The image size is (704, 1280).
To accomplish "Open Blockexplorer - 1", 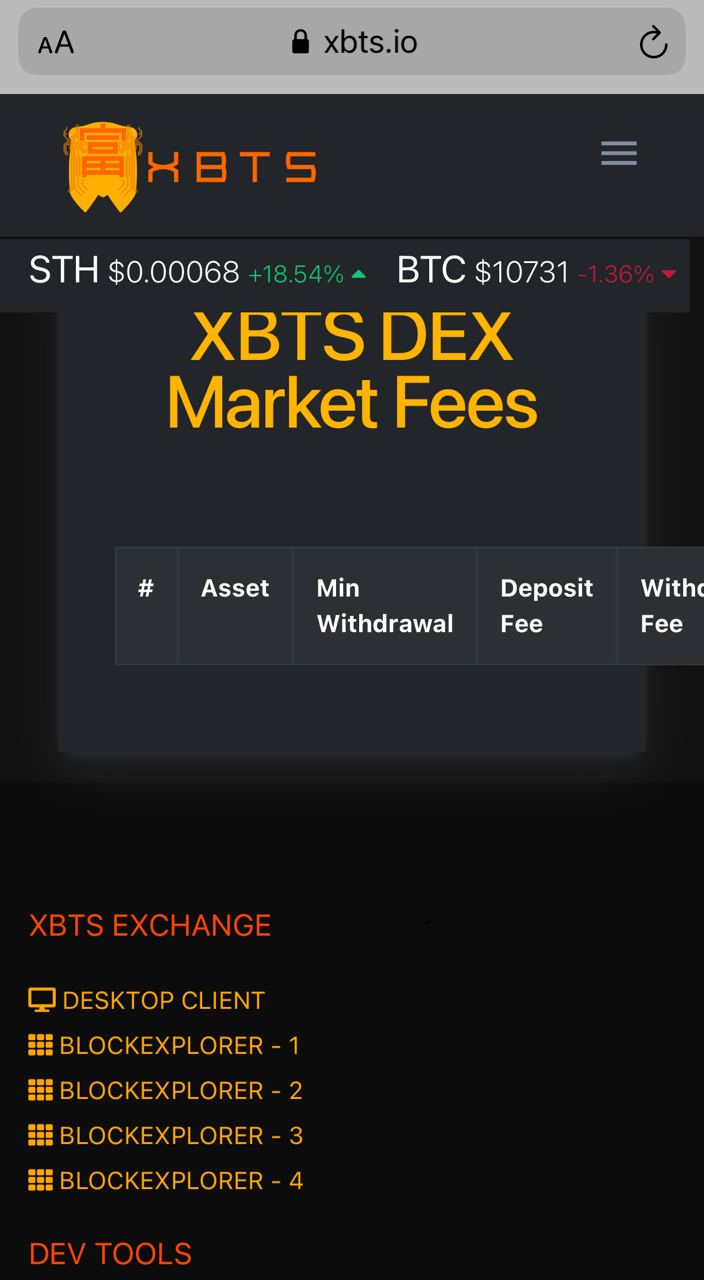I will (x=164, y=1045).
